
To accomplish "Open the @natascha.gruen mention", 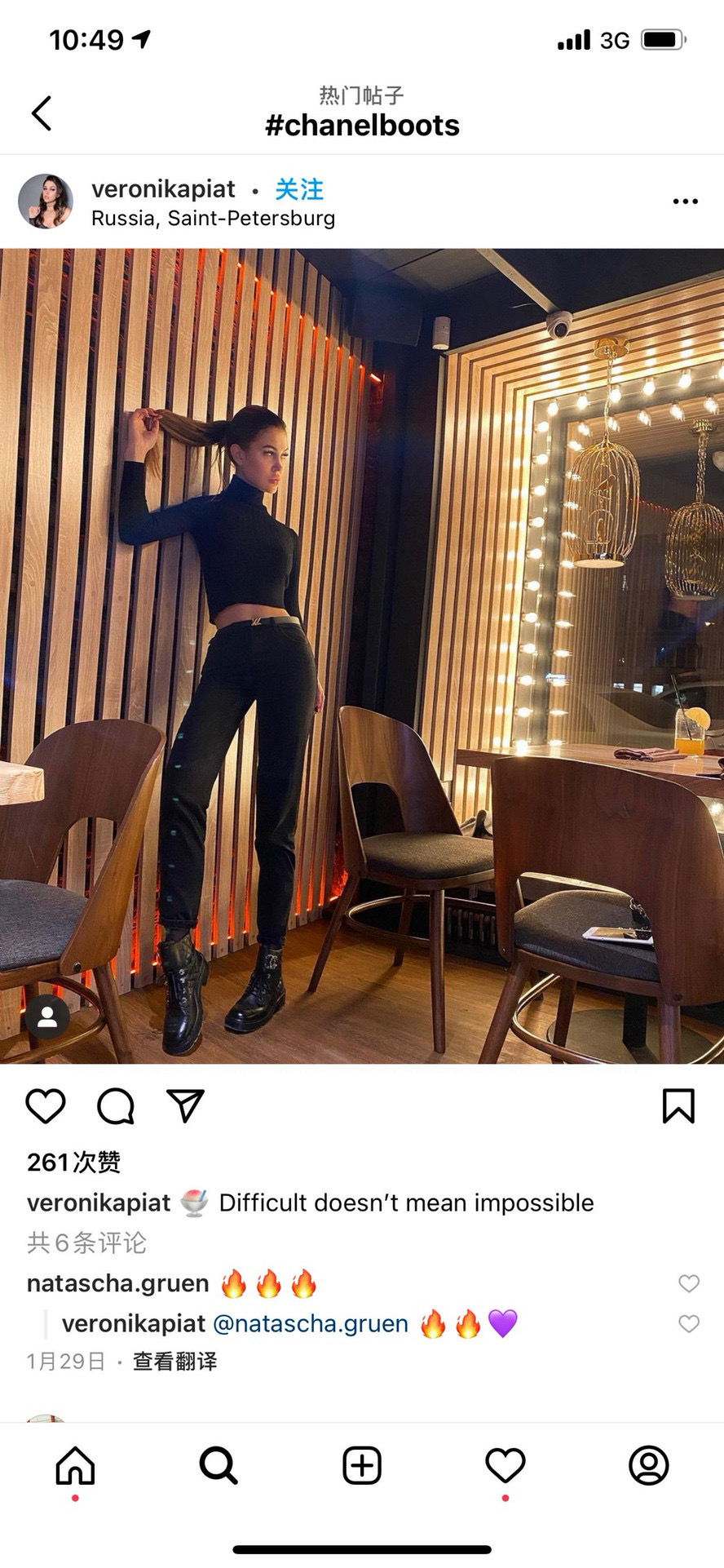I will [x=310, y=1323].
